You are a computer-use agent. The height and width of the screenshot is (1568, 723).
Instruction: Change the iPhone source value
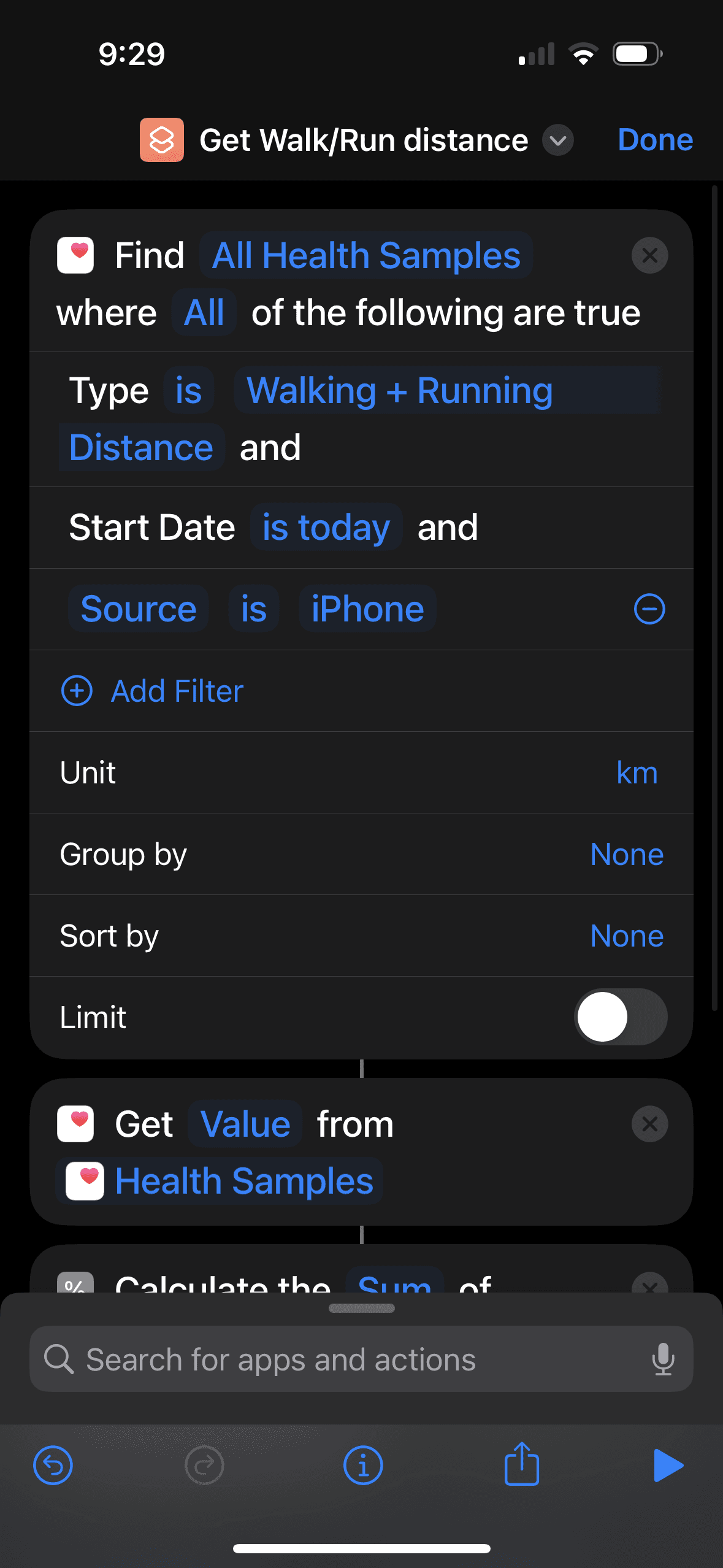pyautogui.click(x=367, y=609)
